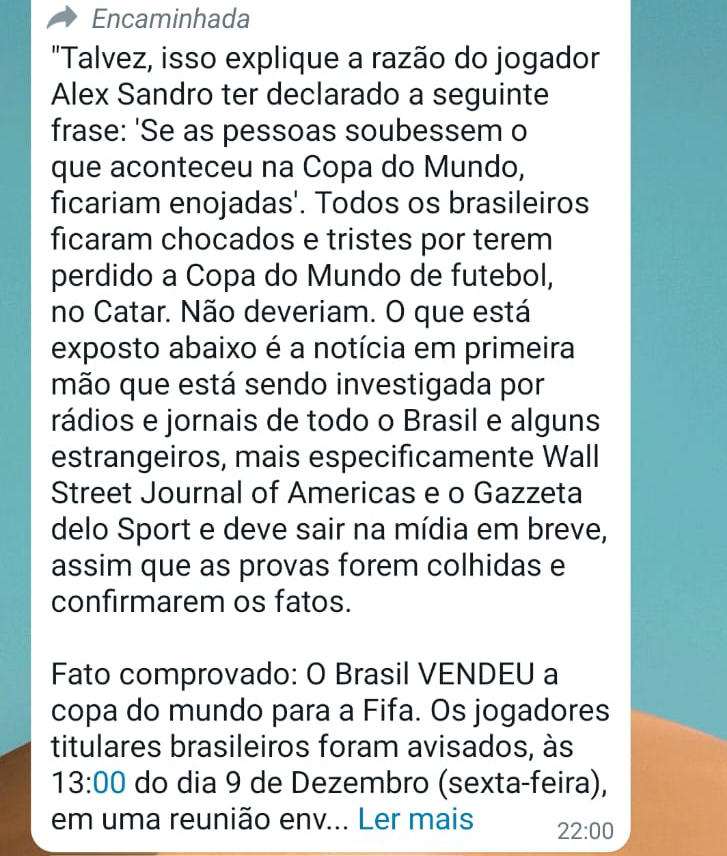Expand the message with Ler mais
The width and height of the screenshot is (727, 856).
pos(415,819)
